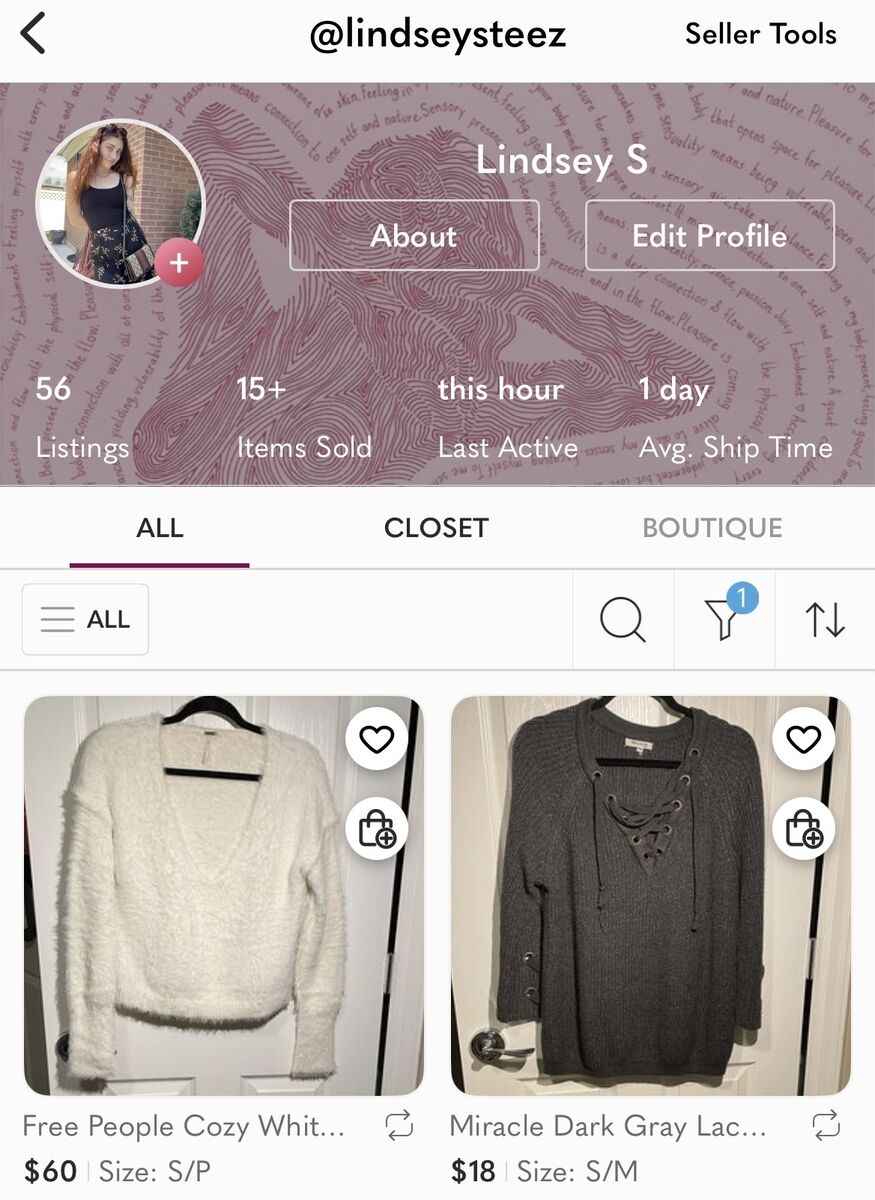Open the sort order options
Image resolution: width=875 pixels, height=1200 pixels.
pyautogui.click(x=825, y=621)
